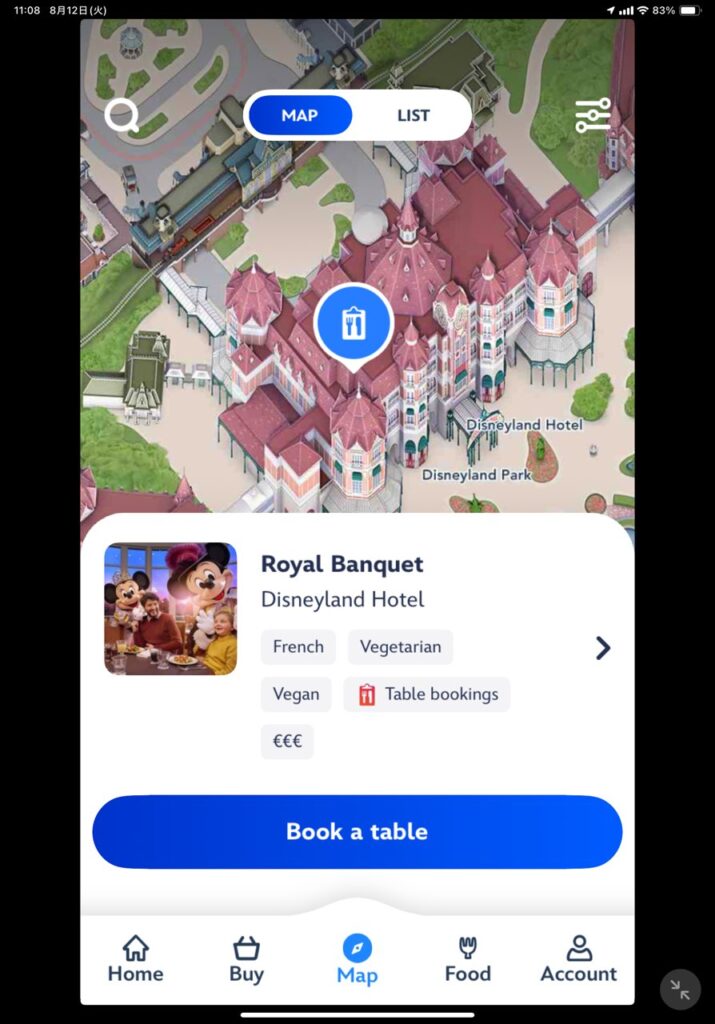The image size is (715, 1024).
Task: Open the Royal Banquet restaurant photo
Action: click(170, 609)
